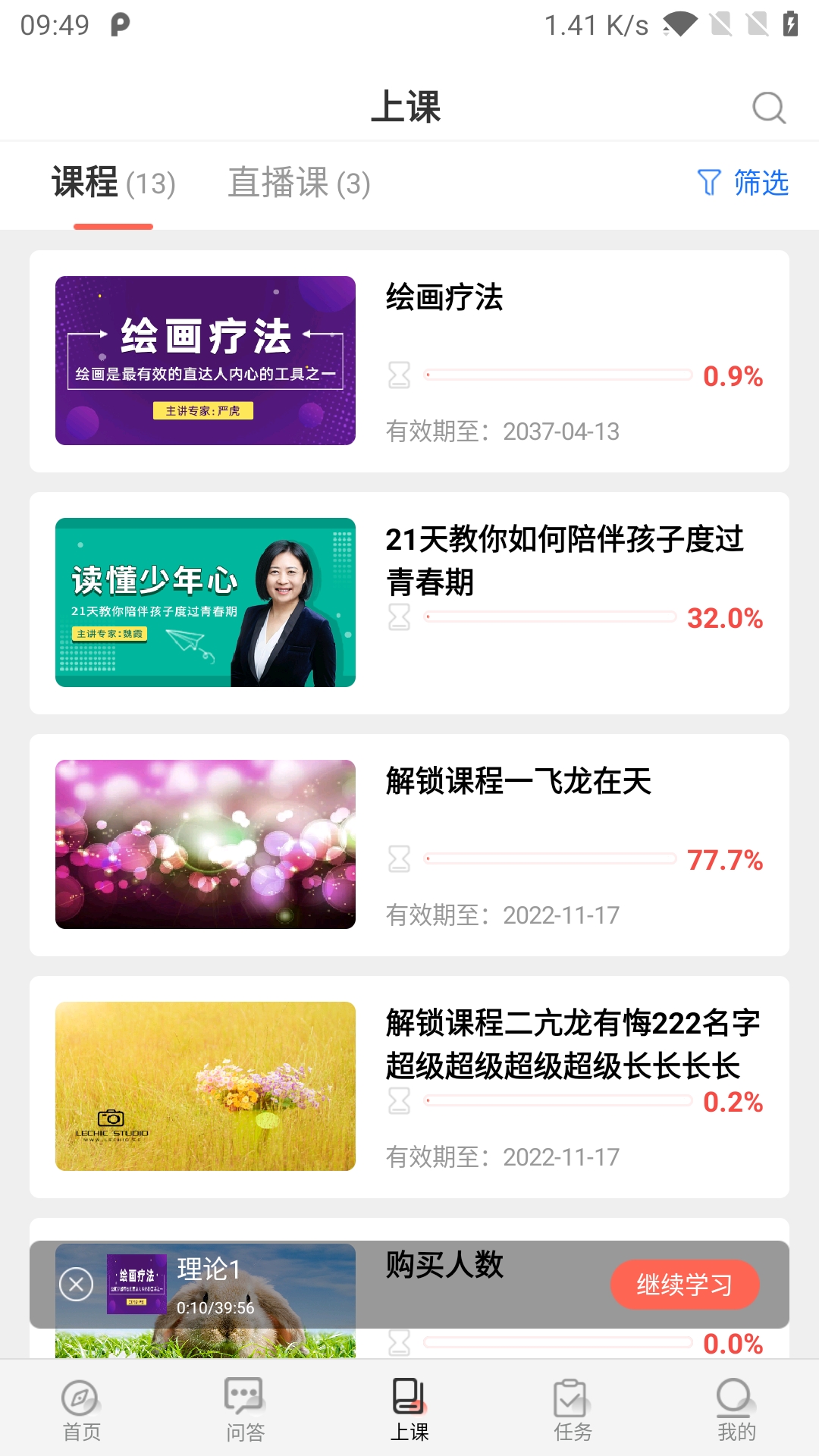Open the 筛选 filter options
Viewport: 819px width, 1456px height.
pos(759,183)
